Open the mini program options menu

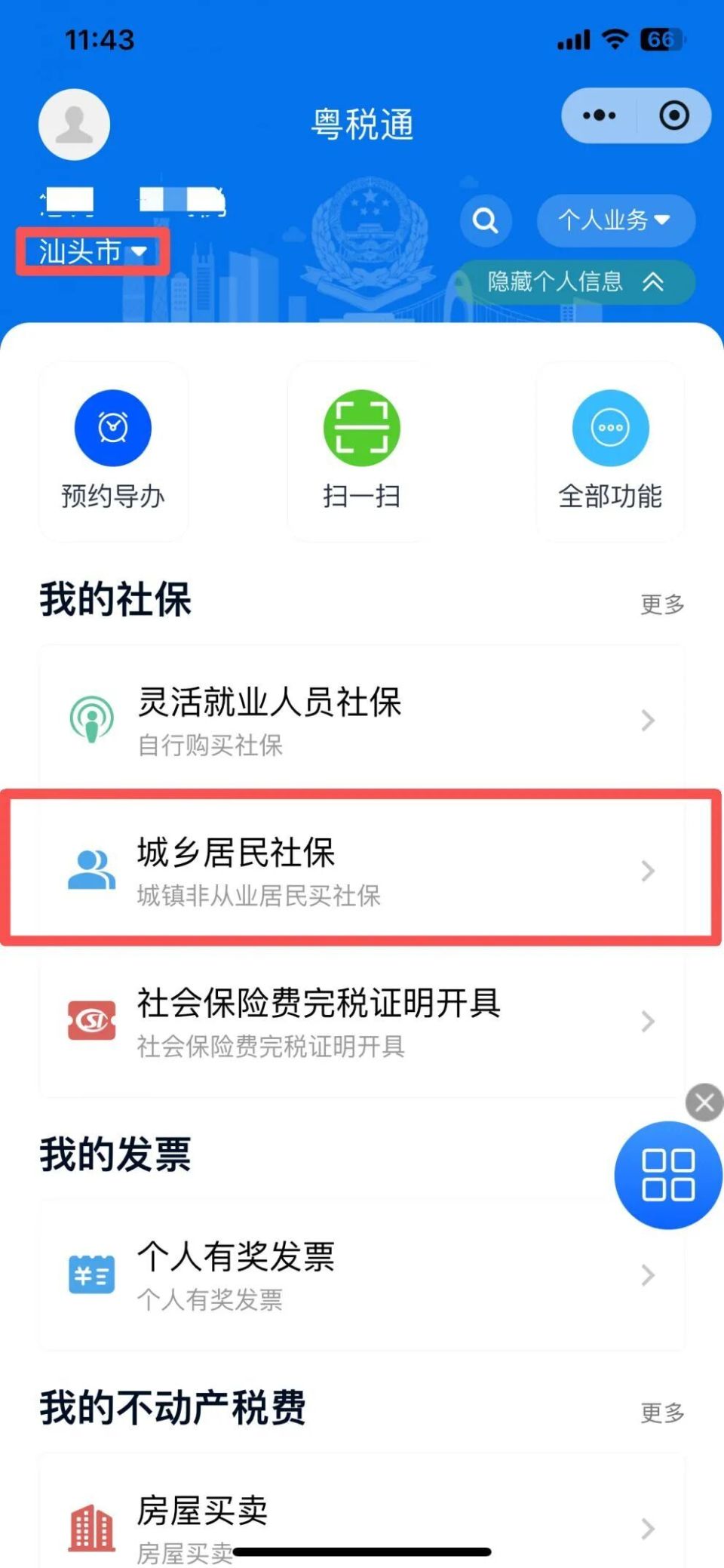(598, 115)
